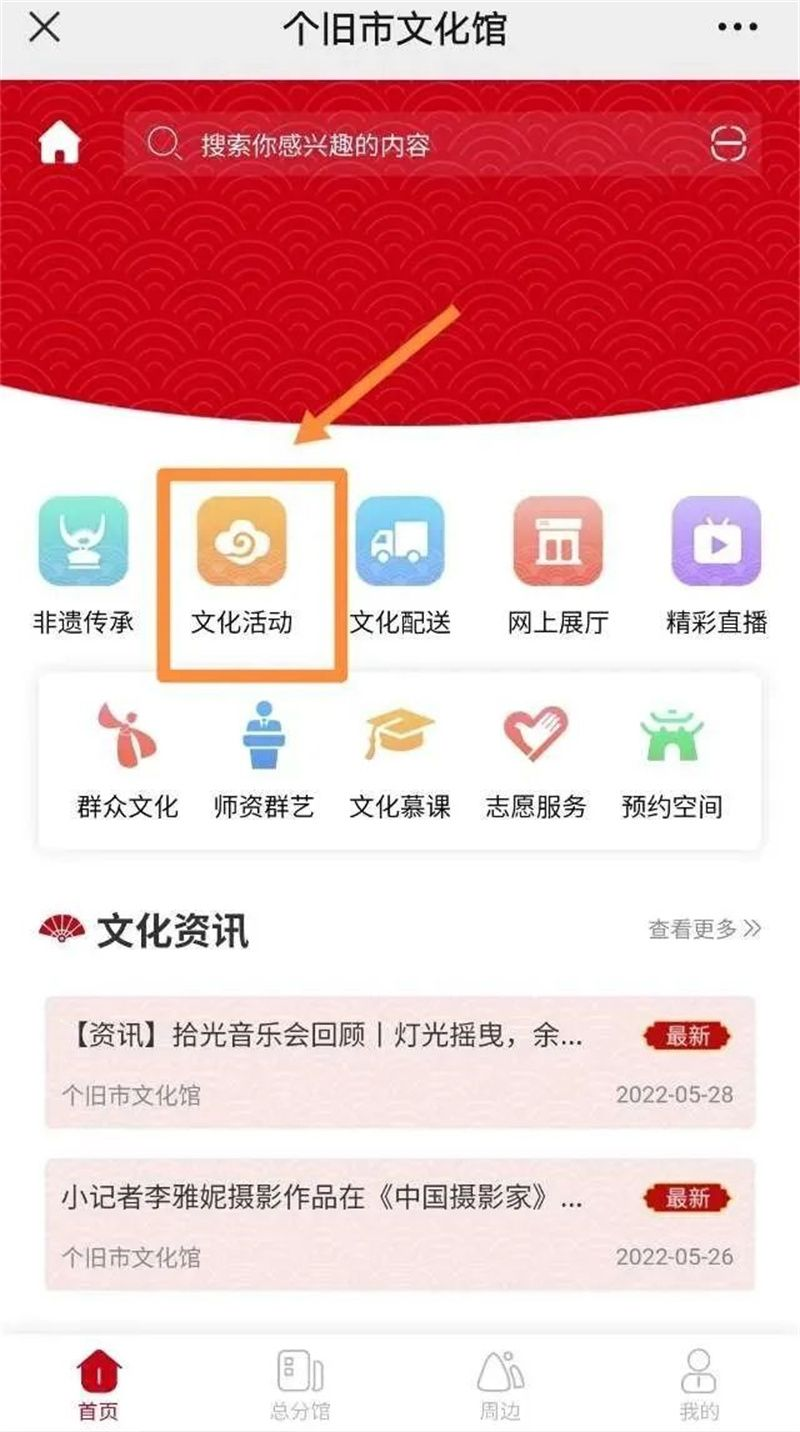Open 志愿服务
Image resolution: width=800 pixels, height=1432 pixels.
(536, 760)
